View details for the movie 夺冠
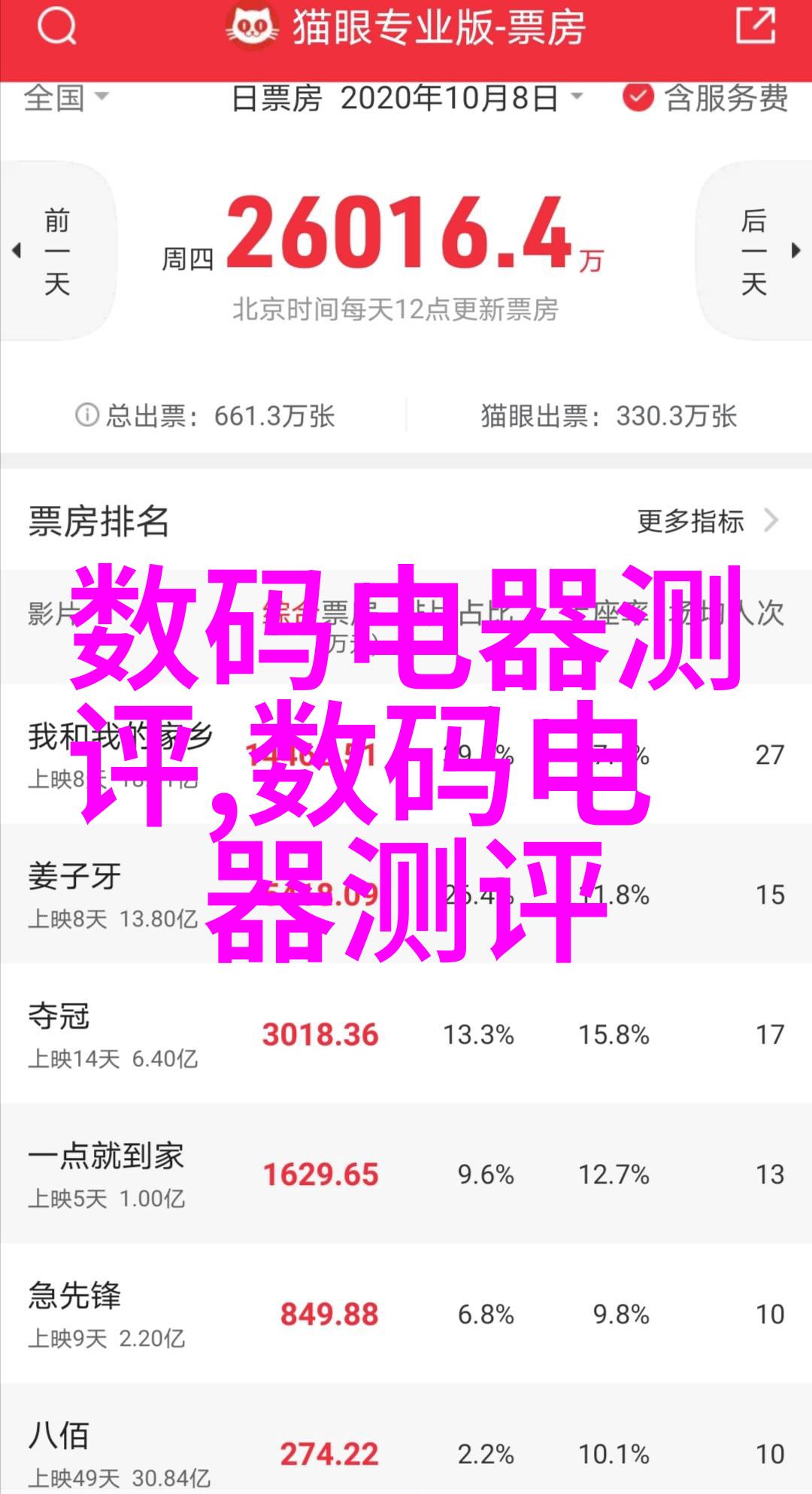The height and width of the screenshot is (1494, 812). (59, 1017)
